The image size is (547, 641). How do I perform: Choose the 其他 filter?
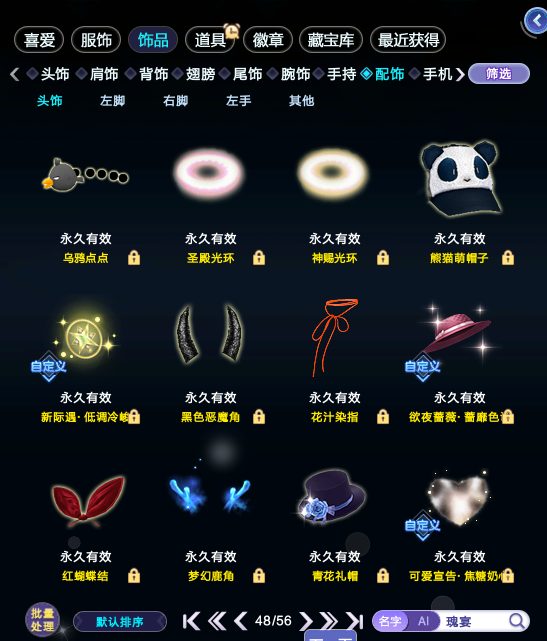click(x=301, y=101)
